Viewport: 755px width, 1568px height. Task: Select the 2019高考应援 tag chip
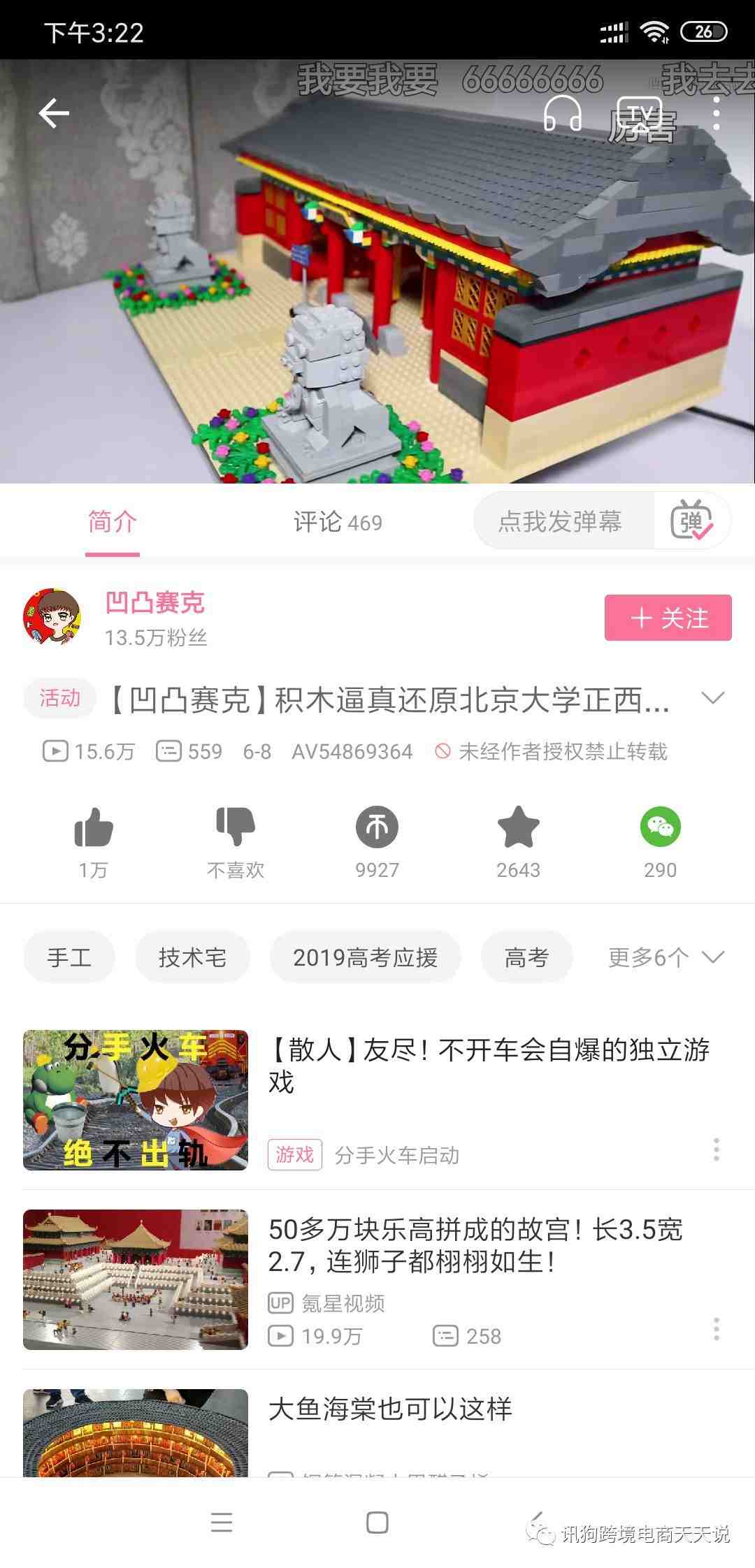coord(365,957)
